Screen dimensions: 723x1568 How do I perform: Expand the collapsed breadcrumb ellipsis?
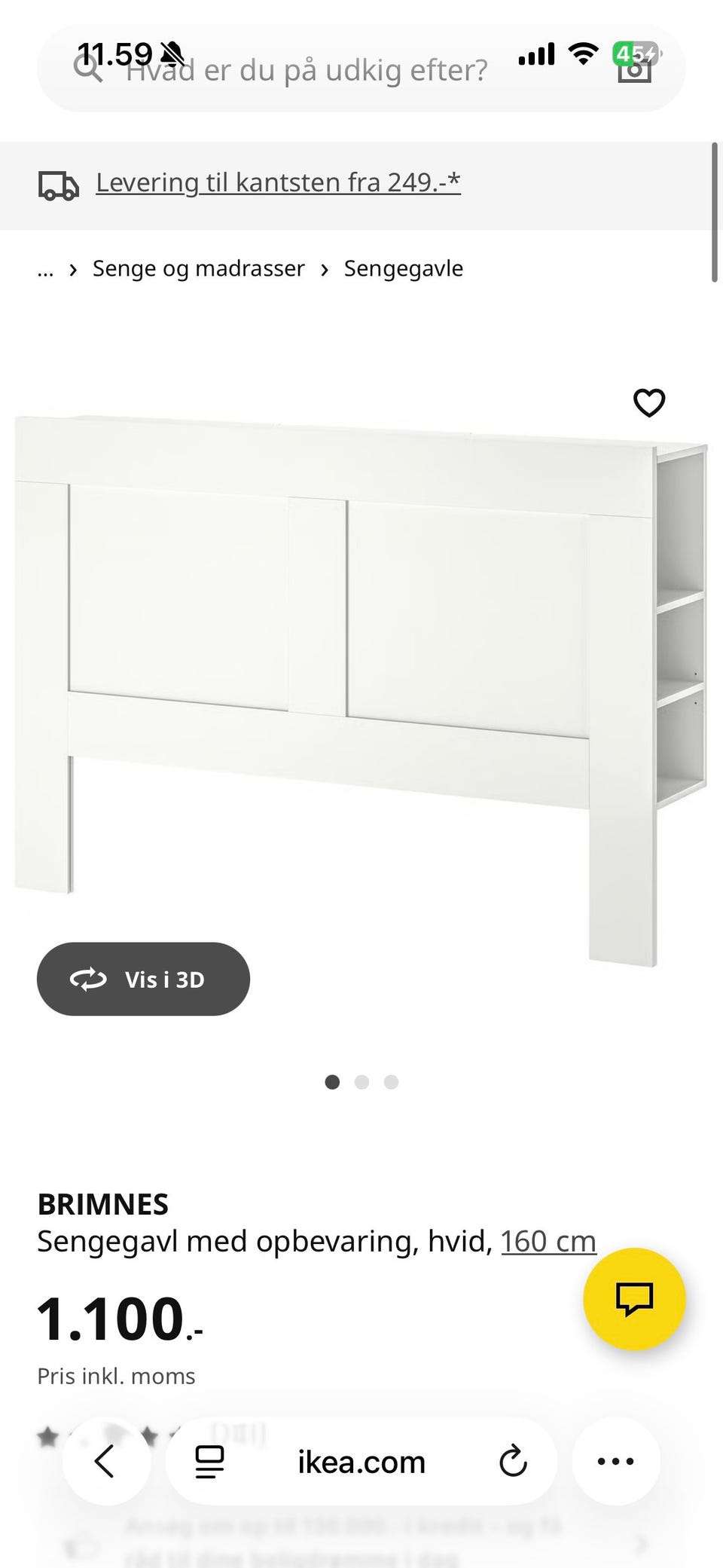[x=45, y=270]
